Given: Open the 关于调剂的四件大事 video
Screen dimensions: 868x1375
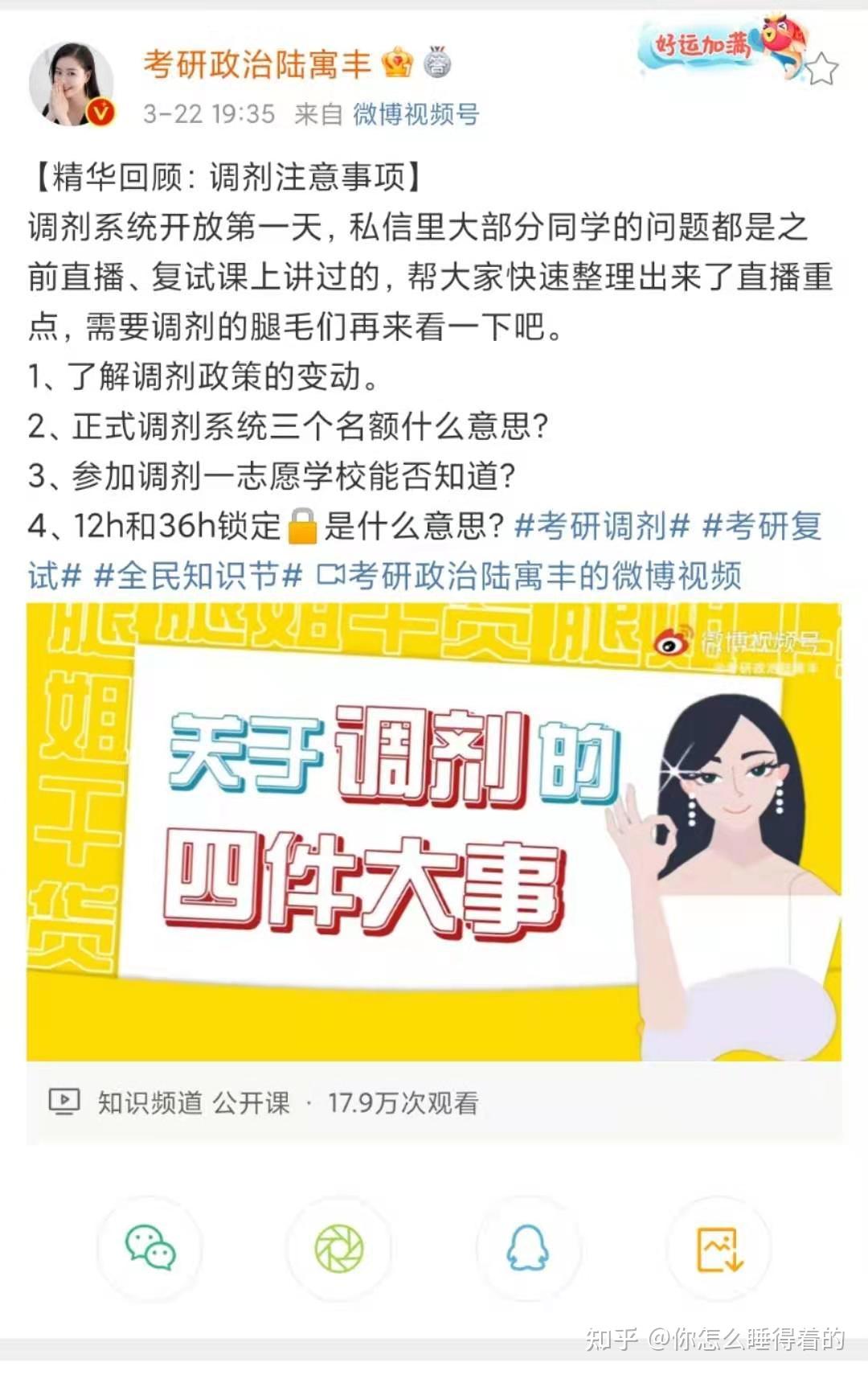Looking at the screenshot, I should (x=434, y=831).
